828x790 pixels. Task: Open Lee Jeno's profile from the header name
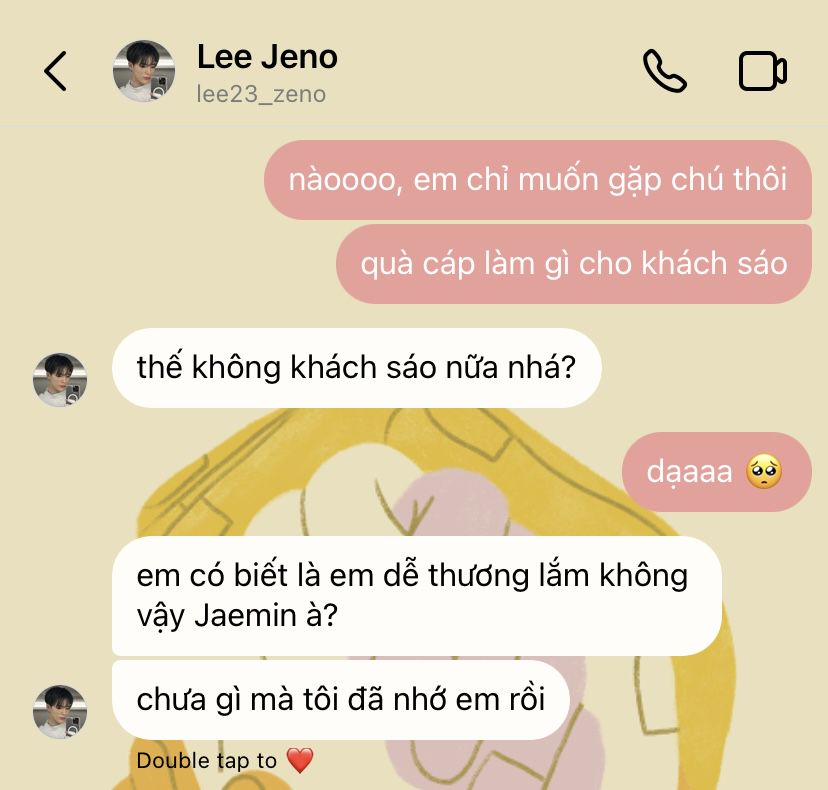(267, 58)
